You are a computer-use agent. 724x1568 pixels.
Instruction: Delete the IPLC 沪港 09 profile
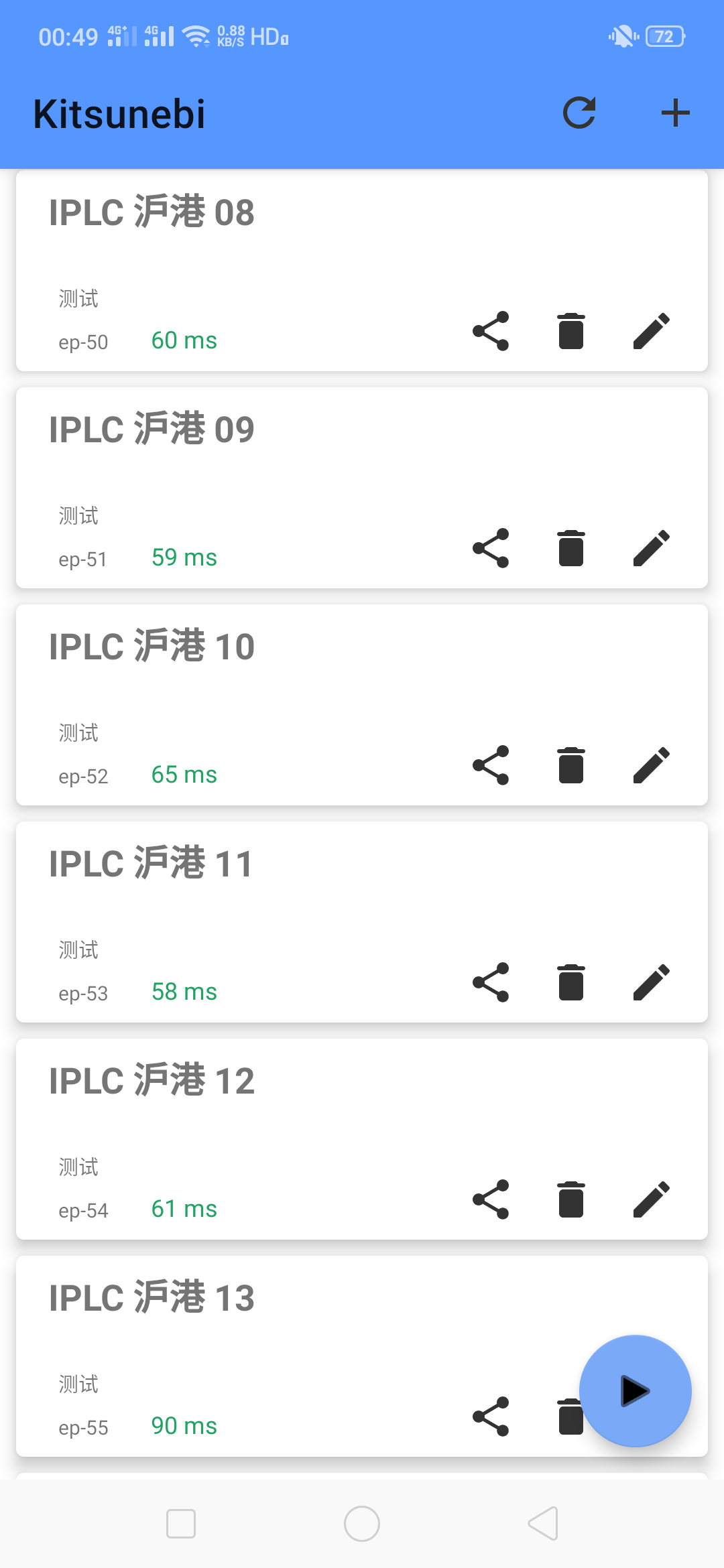coord(571,548)
